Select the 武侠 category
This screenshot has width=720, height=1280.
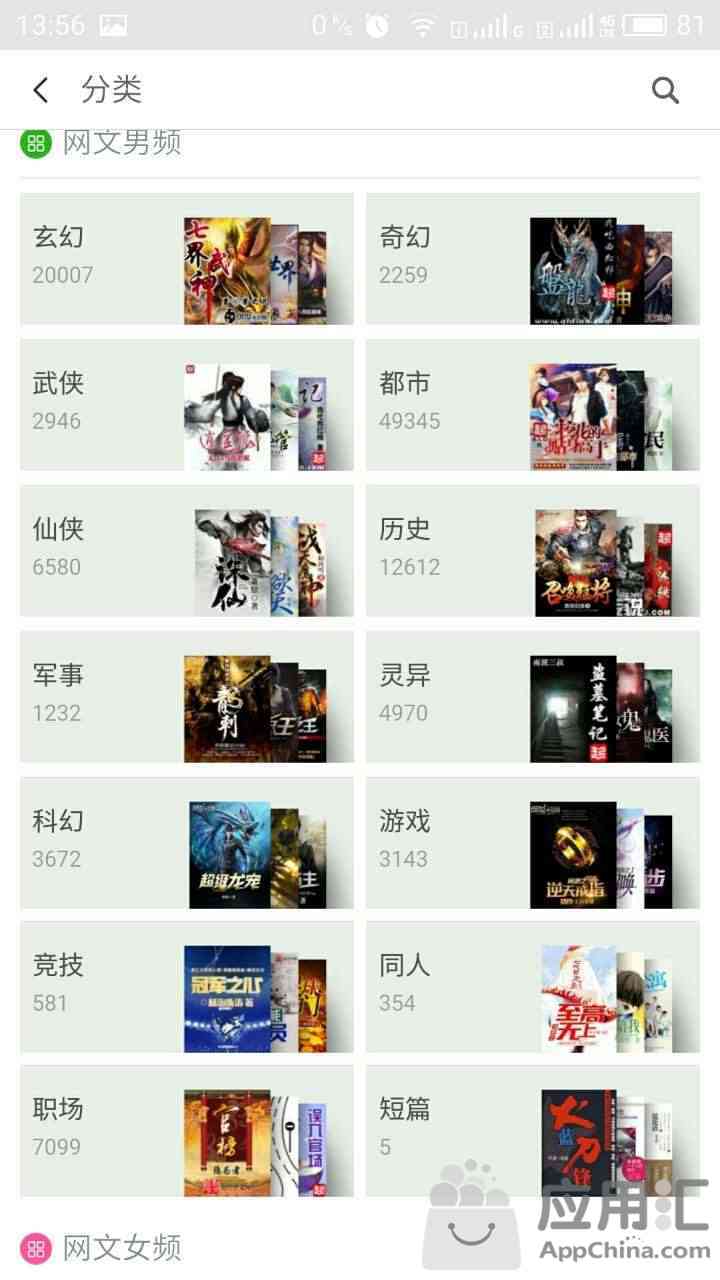pyautogui.click(x=187, y=404)
